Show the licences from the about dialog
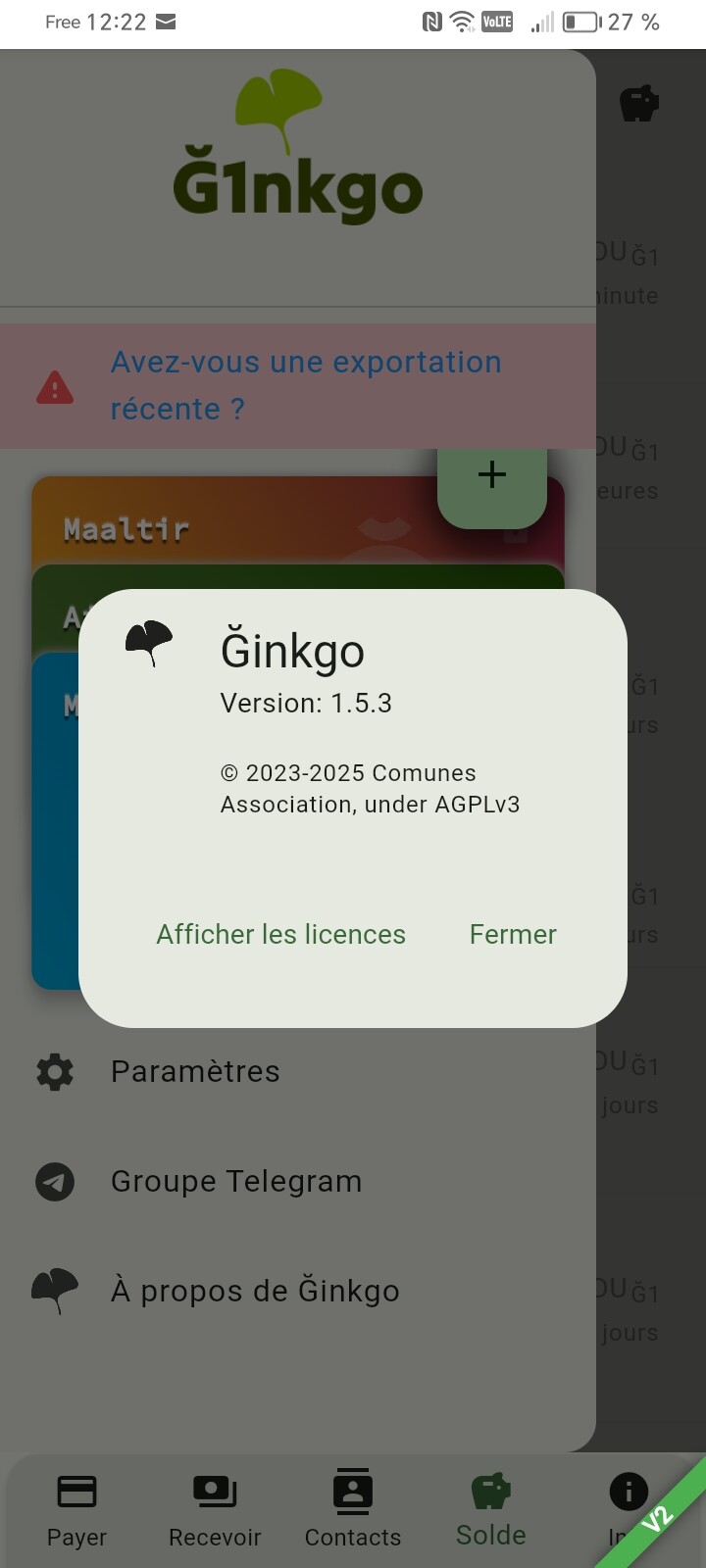This screenshot has height=1568, width=706. tap(280, 934)
